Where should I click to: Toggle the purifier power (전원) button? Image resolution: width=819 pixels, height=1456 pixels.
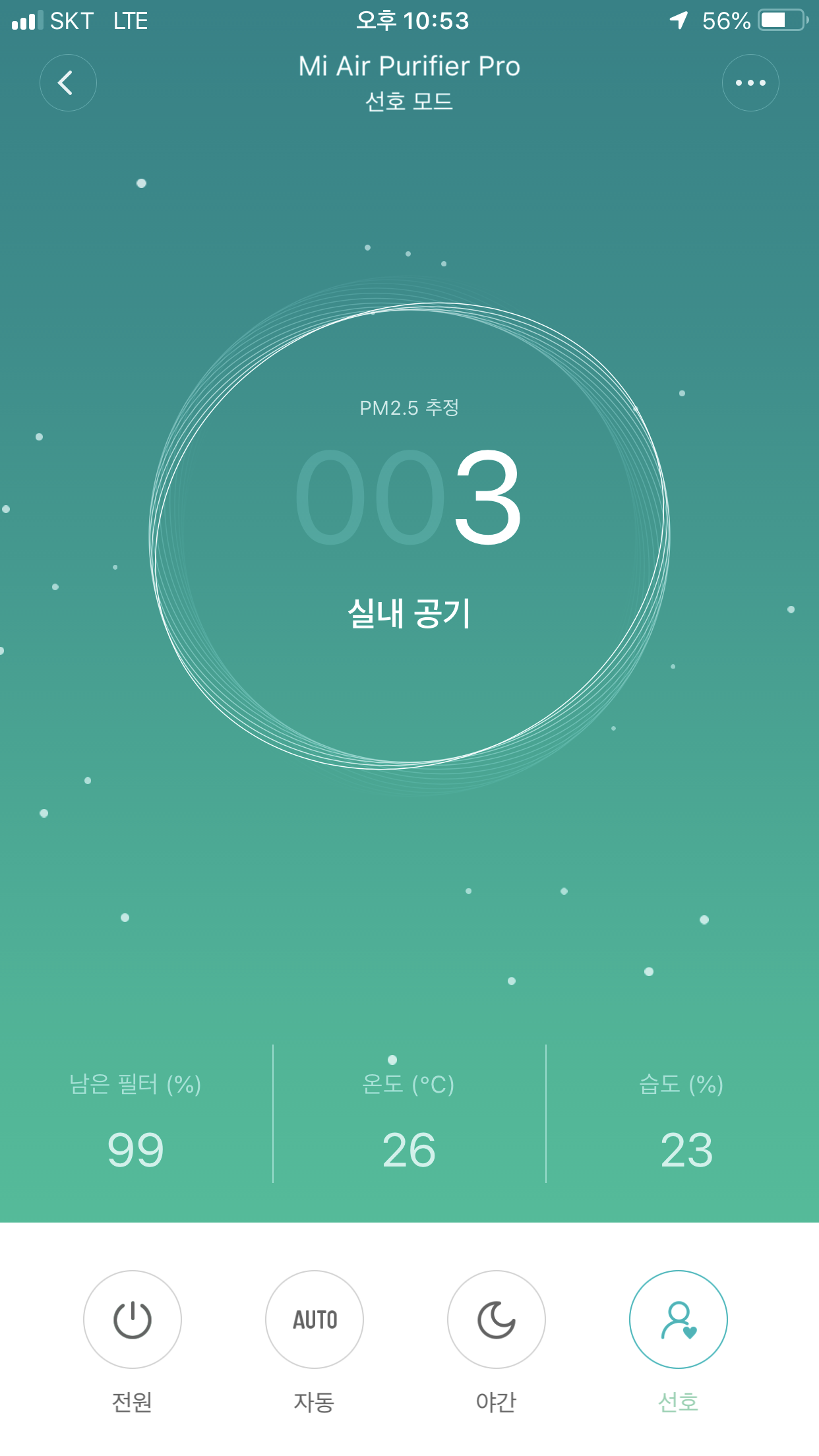(133, 1319)
